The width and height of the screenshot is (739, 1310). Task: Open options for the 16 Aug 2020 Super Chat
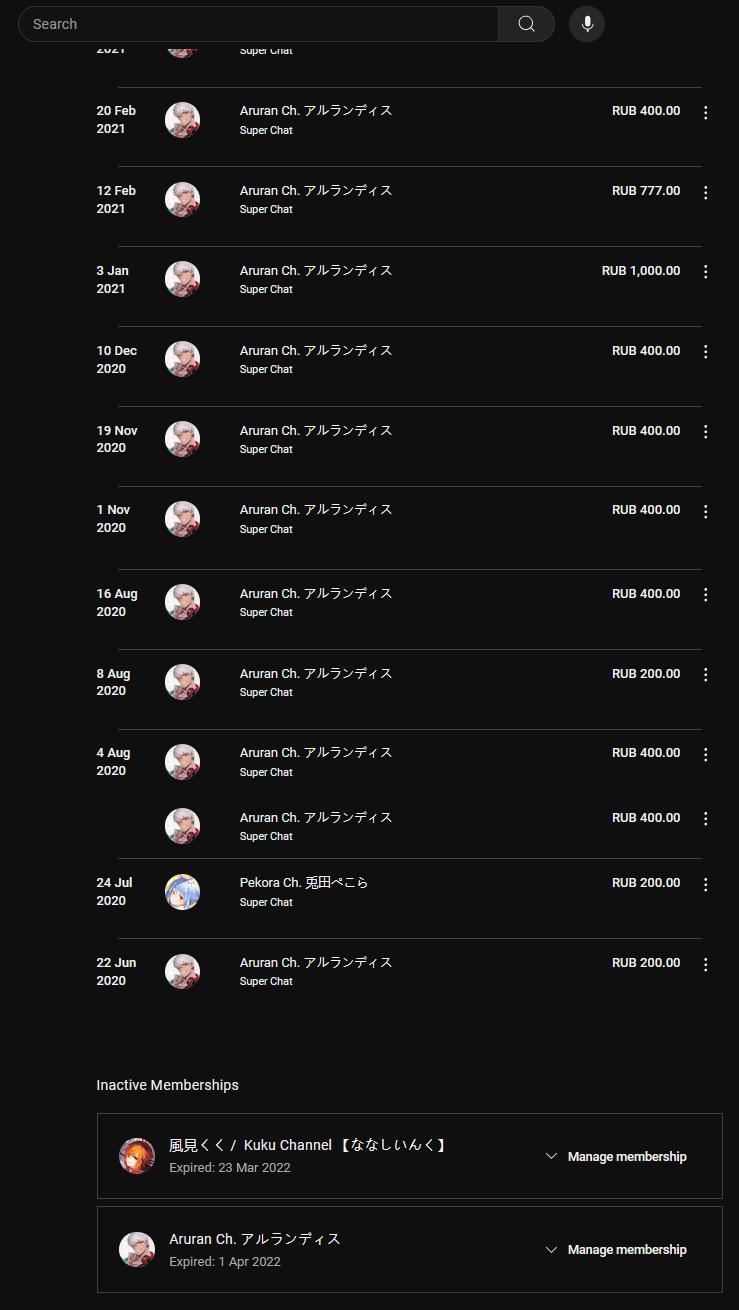(705, 595)
